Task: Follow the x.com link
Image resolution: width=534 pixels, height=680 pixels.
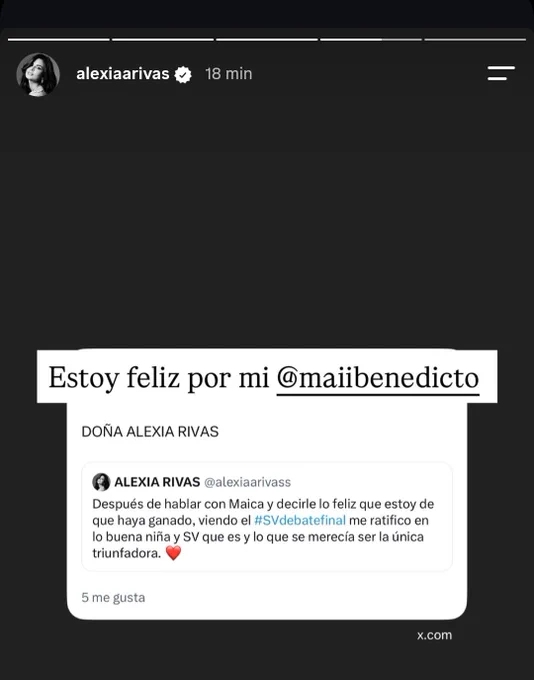Action: 434,635
